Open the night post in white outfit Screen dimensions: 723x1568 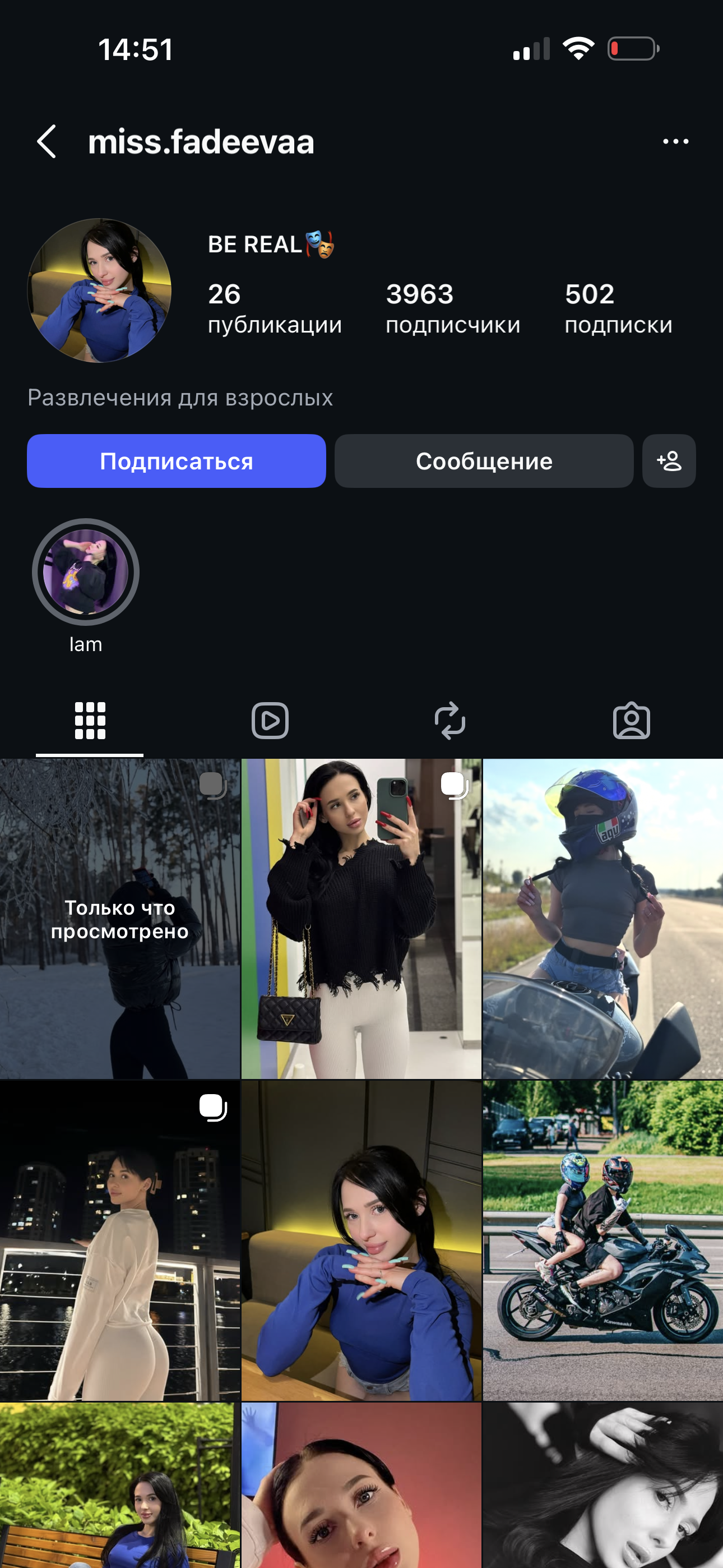[x=120, y=1242]
